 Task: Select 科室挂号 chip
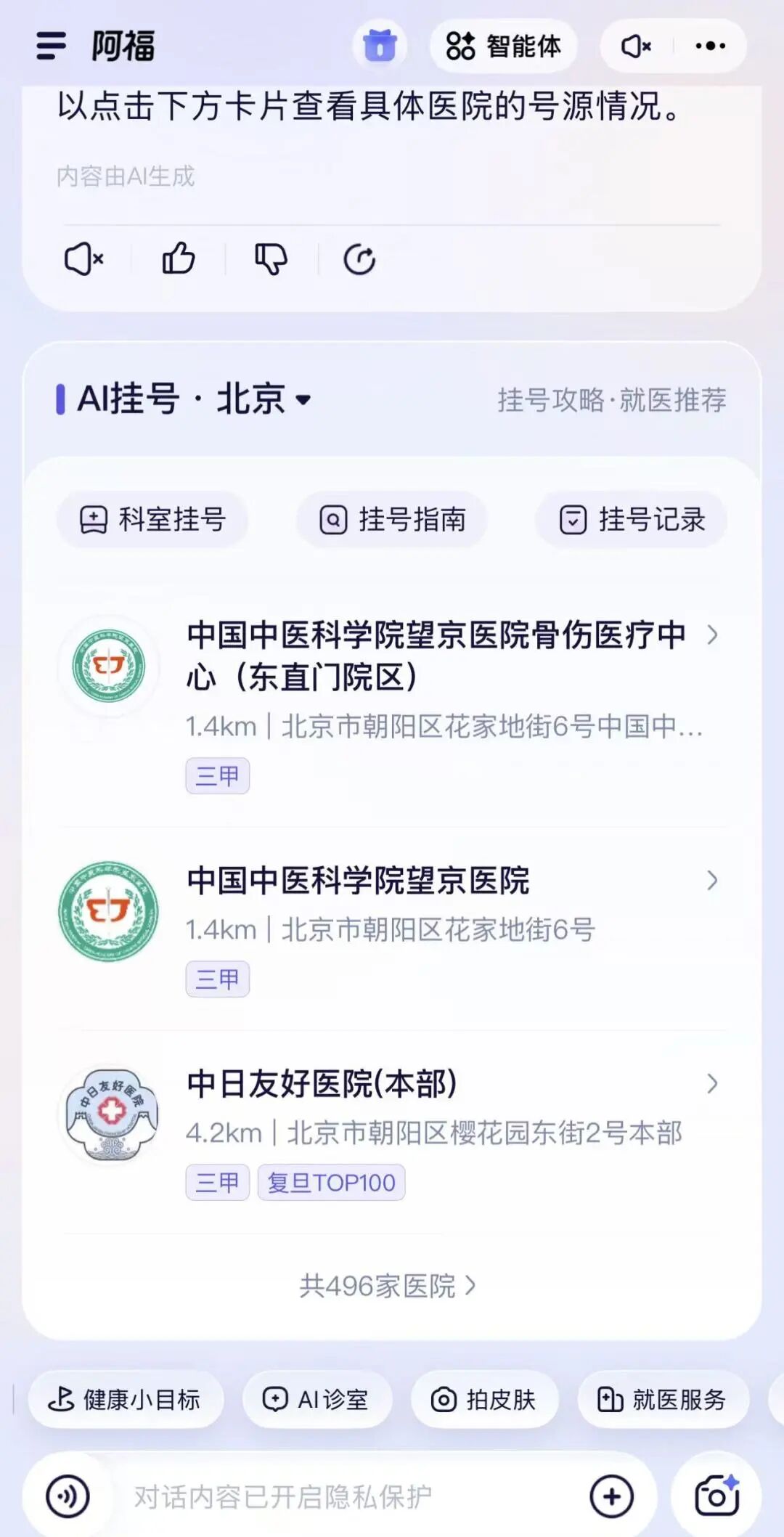(x=152, y=520)
